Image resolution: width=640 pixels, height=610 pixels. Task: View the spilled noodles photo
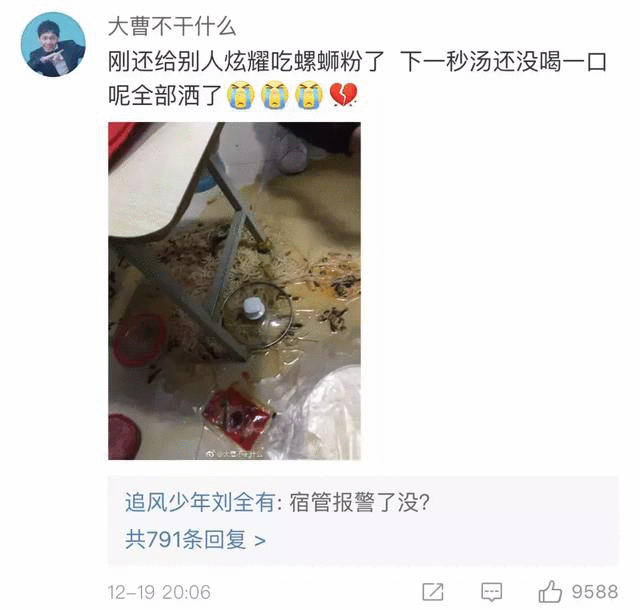tap(234, 290)
